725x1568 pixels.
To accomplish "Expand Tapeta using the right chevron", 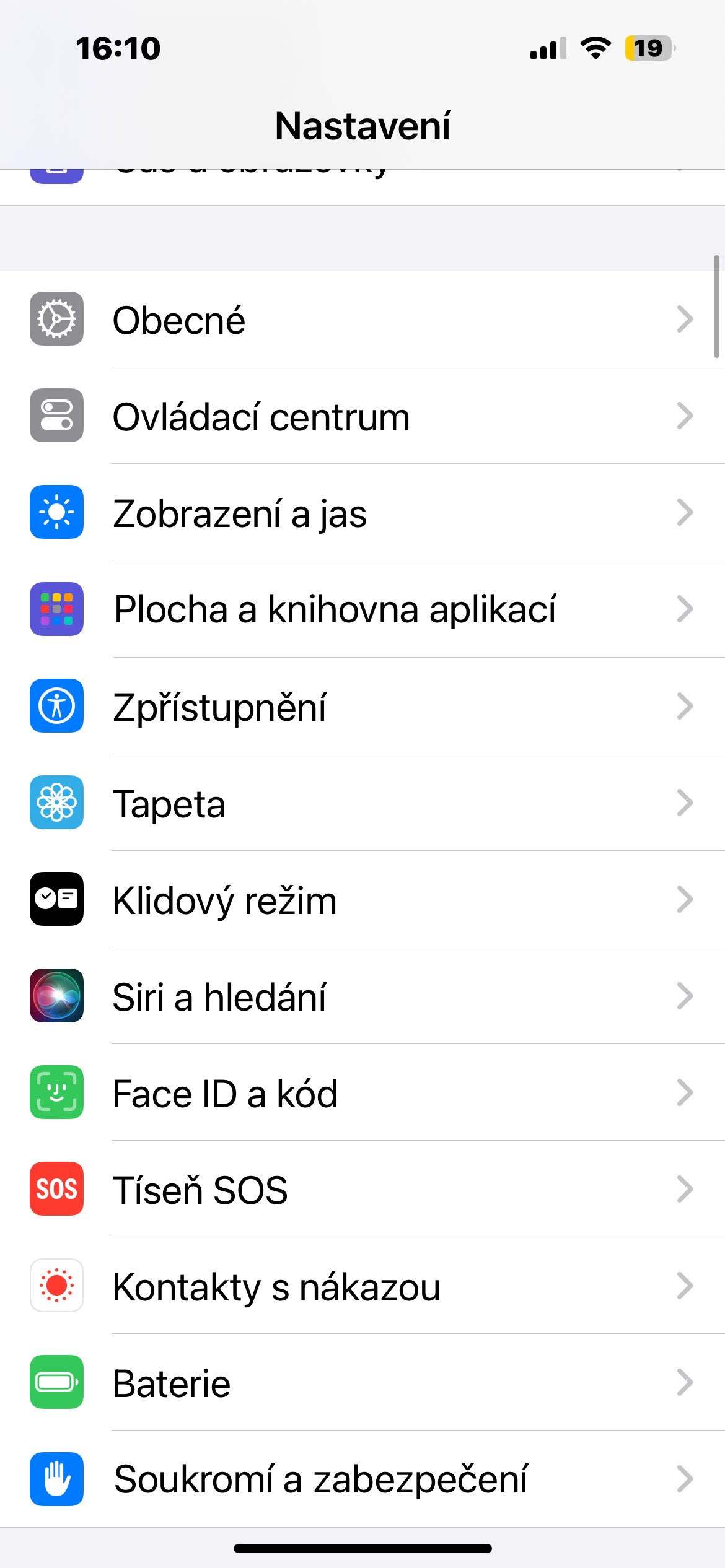I will (685, 803).
